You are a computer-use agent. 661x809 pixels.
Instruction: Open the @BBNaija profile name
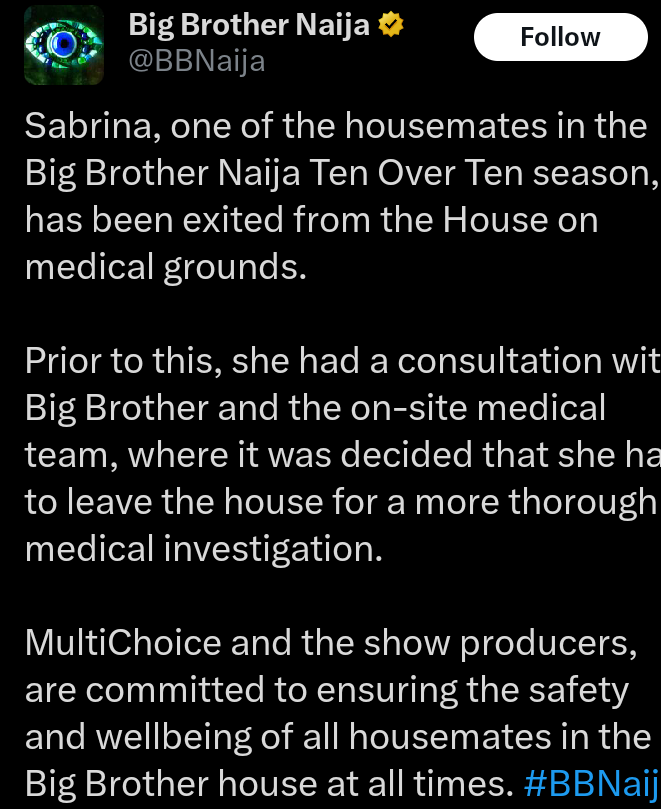click(250, 25)
